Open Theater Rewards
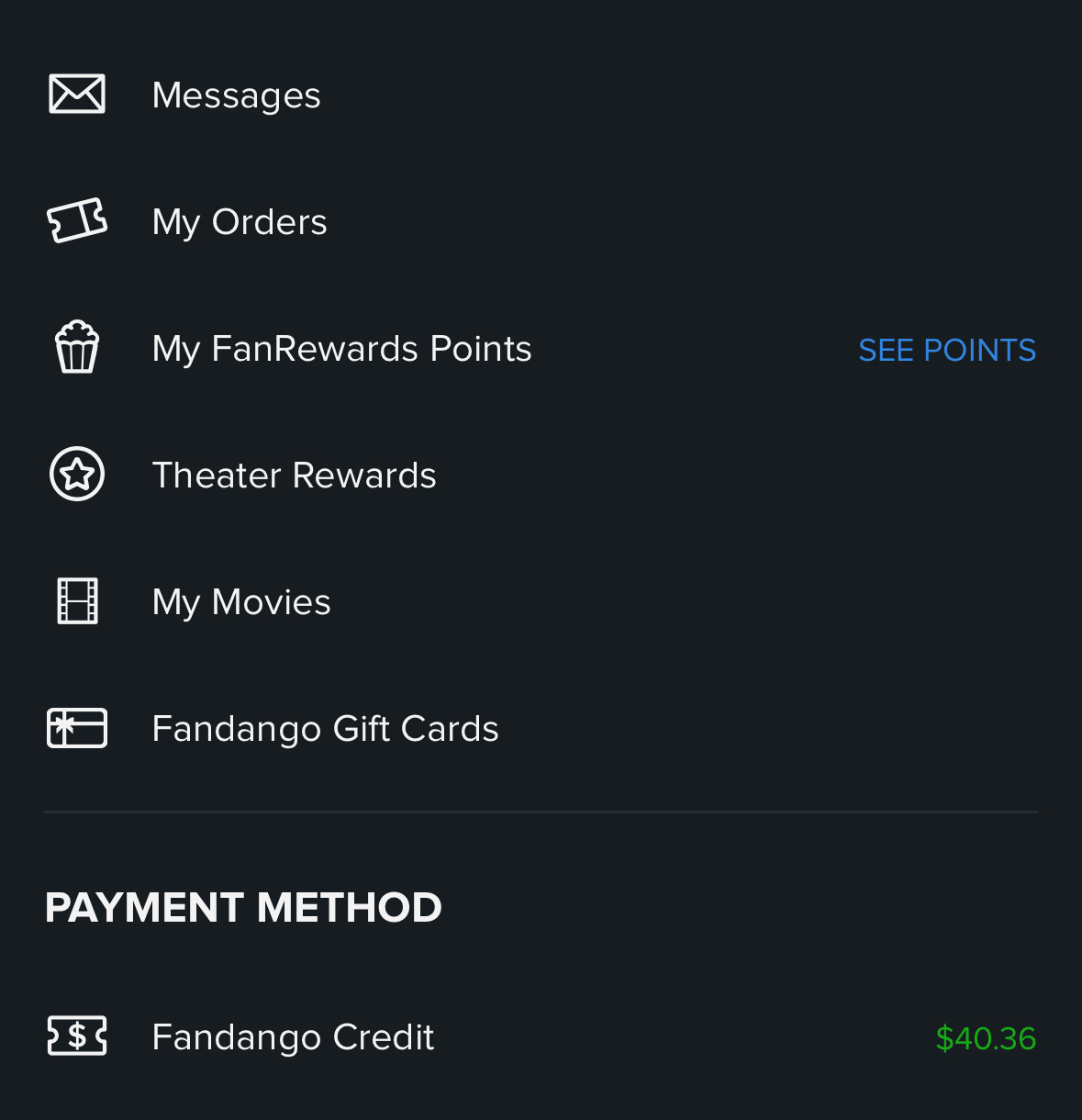The image size is (1082, 1120). point(294,476)
